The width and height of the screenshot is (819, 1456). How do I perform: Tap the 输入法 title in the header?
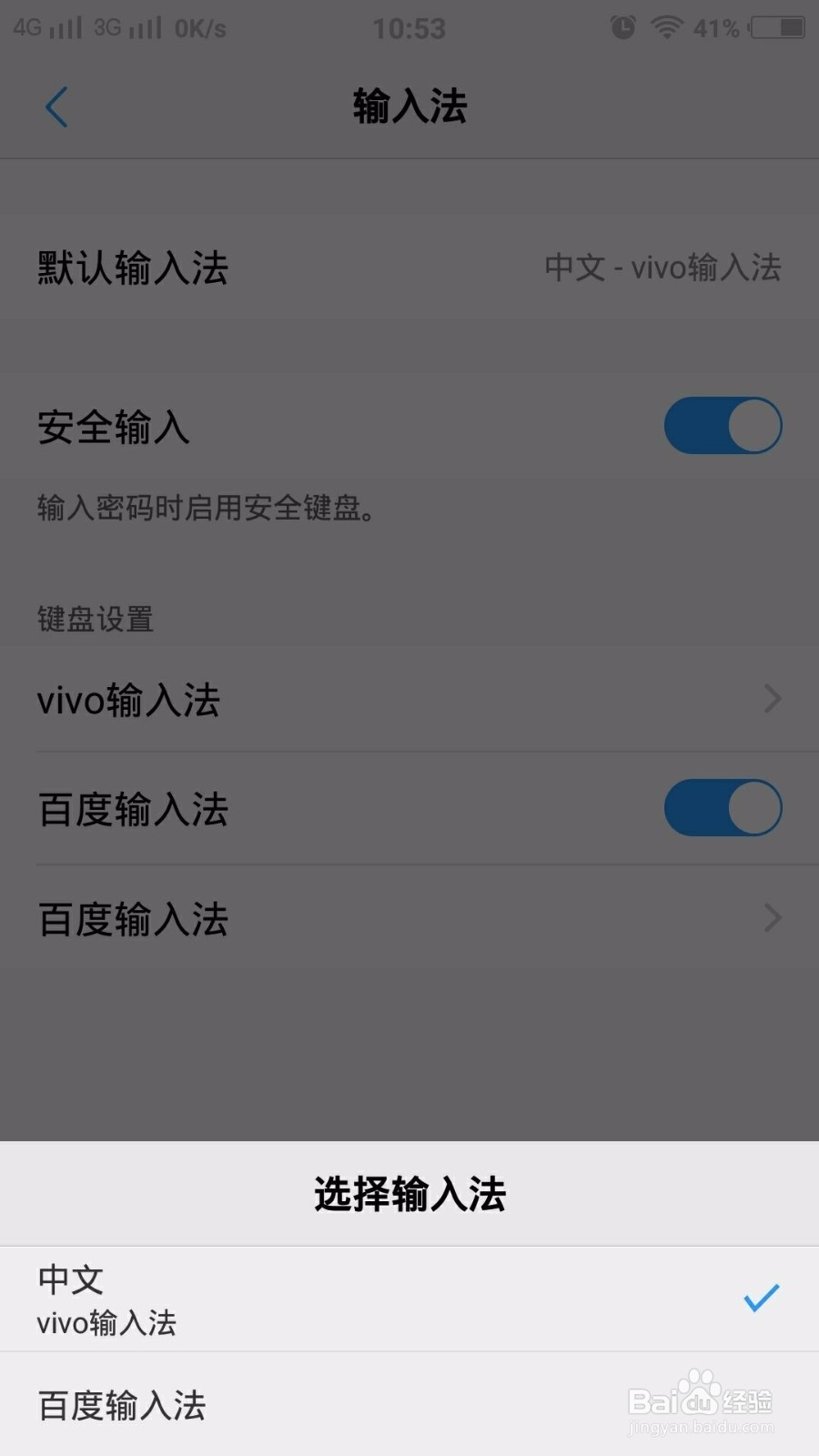click(409, 106)
